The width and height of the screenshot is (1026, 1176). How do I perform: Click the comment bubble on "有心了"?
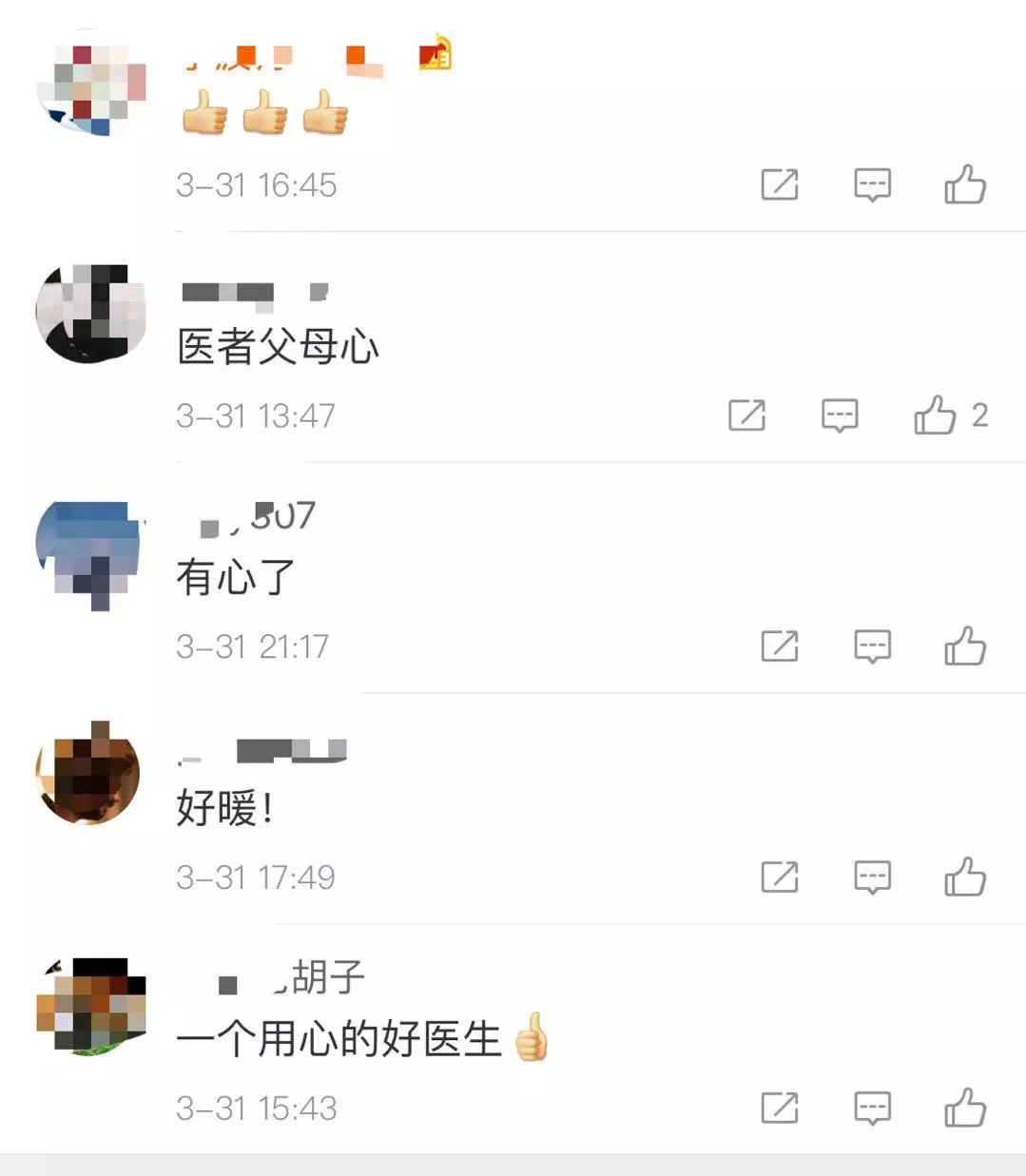871,646
